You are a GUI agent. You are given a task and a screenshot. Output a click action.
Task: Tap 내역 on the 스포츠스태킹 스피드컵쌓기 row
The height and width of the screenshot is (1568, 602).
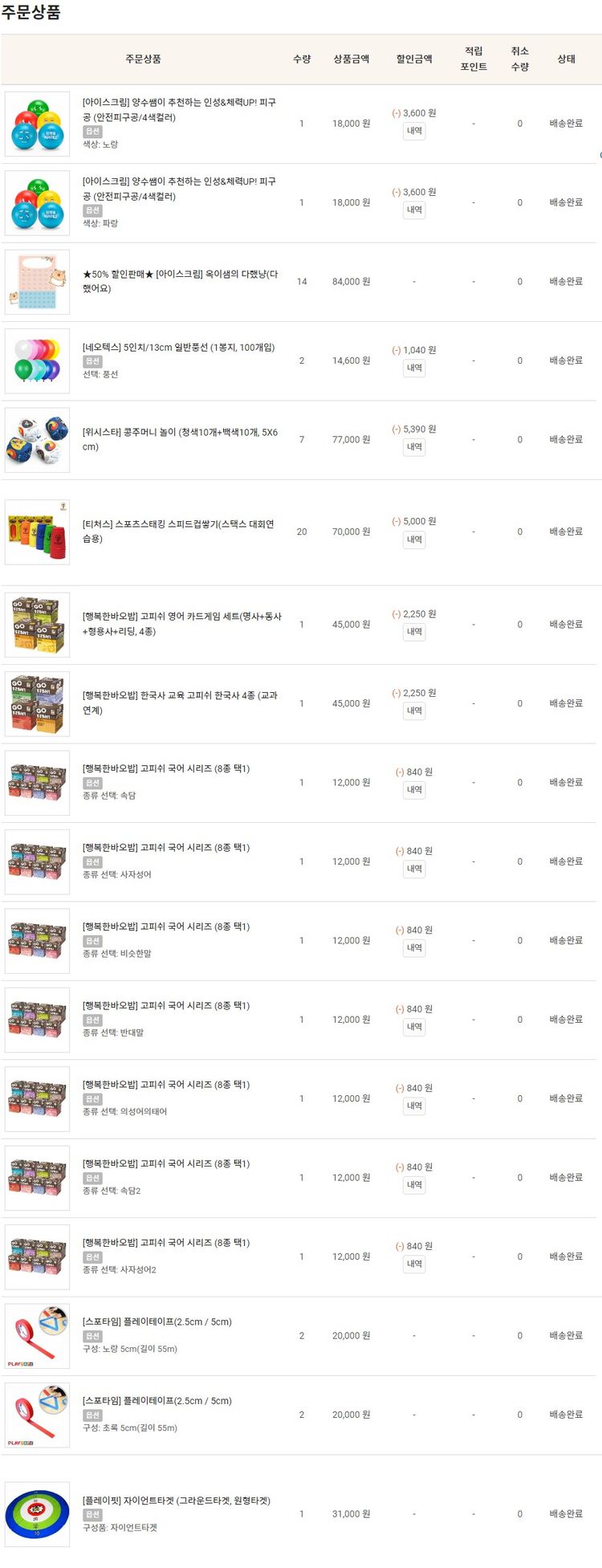tap(414, 539)
